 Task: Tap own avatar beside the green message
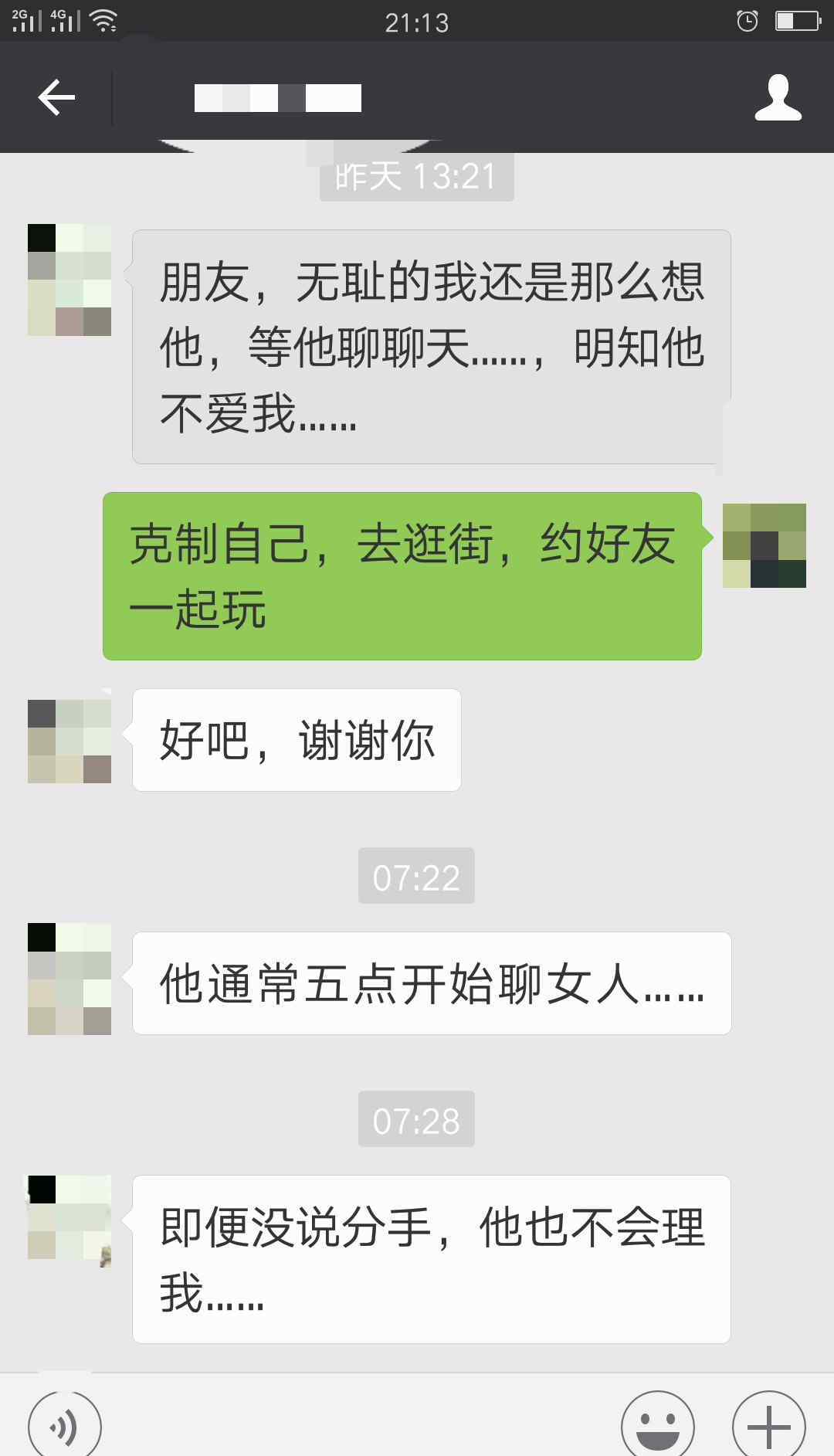pyautogui.click(x=764, y=545)
